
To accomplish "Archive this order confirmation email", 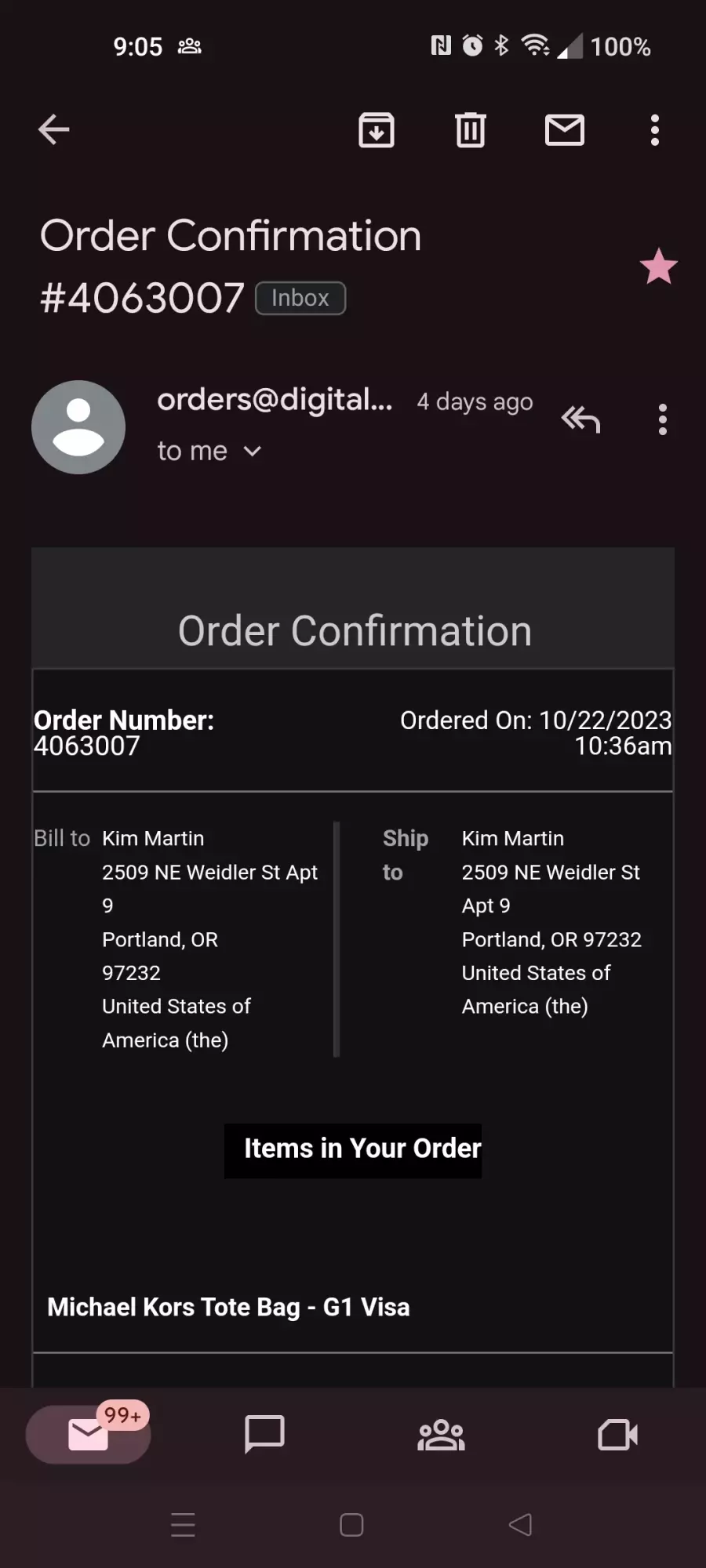I will tap(377, 130).
